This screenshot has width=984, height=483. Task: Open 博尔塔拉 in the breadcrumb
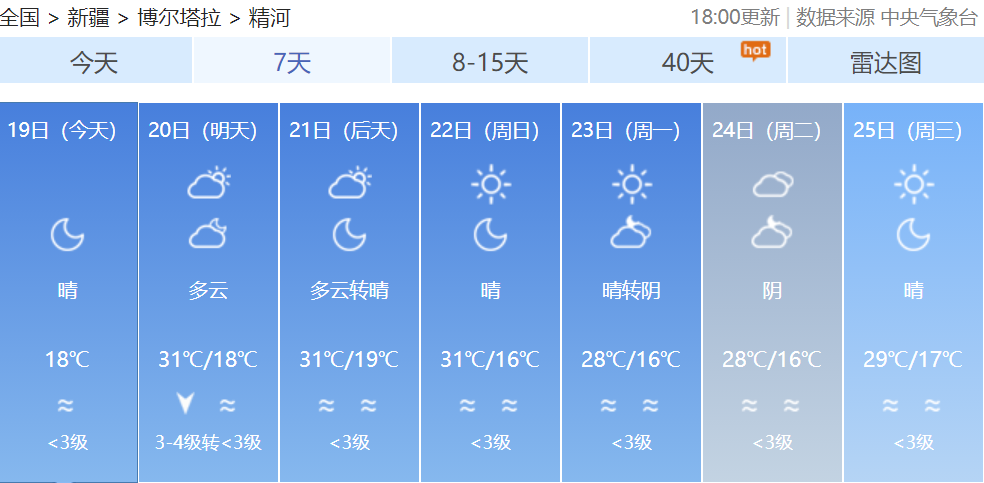pos(180,17)
